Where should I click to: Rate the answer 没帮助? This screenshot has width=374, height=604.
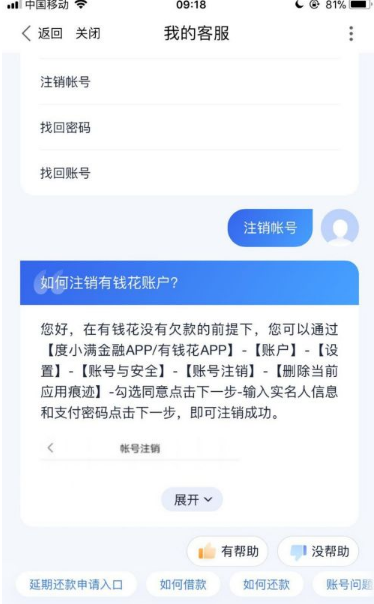click(318, 551)
